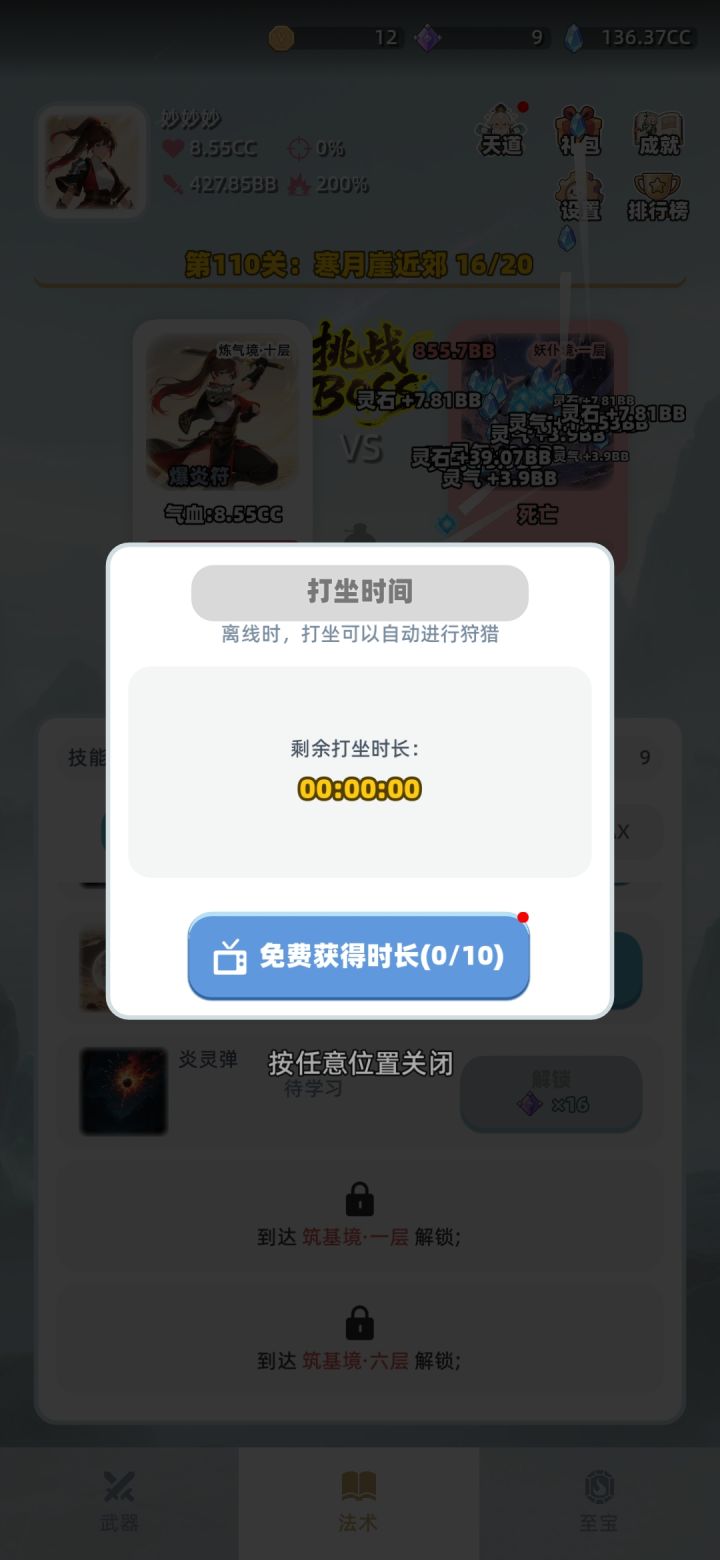Click the 剩余打坐时长 timer display
This screenshot has height=1560, width=720.
point(359,787)
